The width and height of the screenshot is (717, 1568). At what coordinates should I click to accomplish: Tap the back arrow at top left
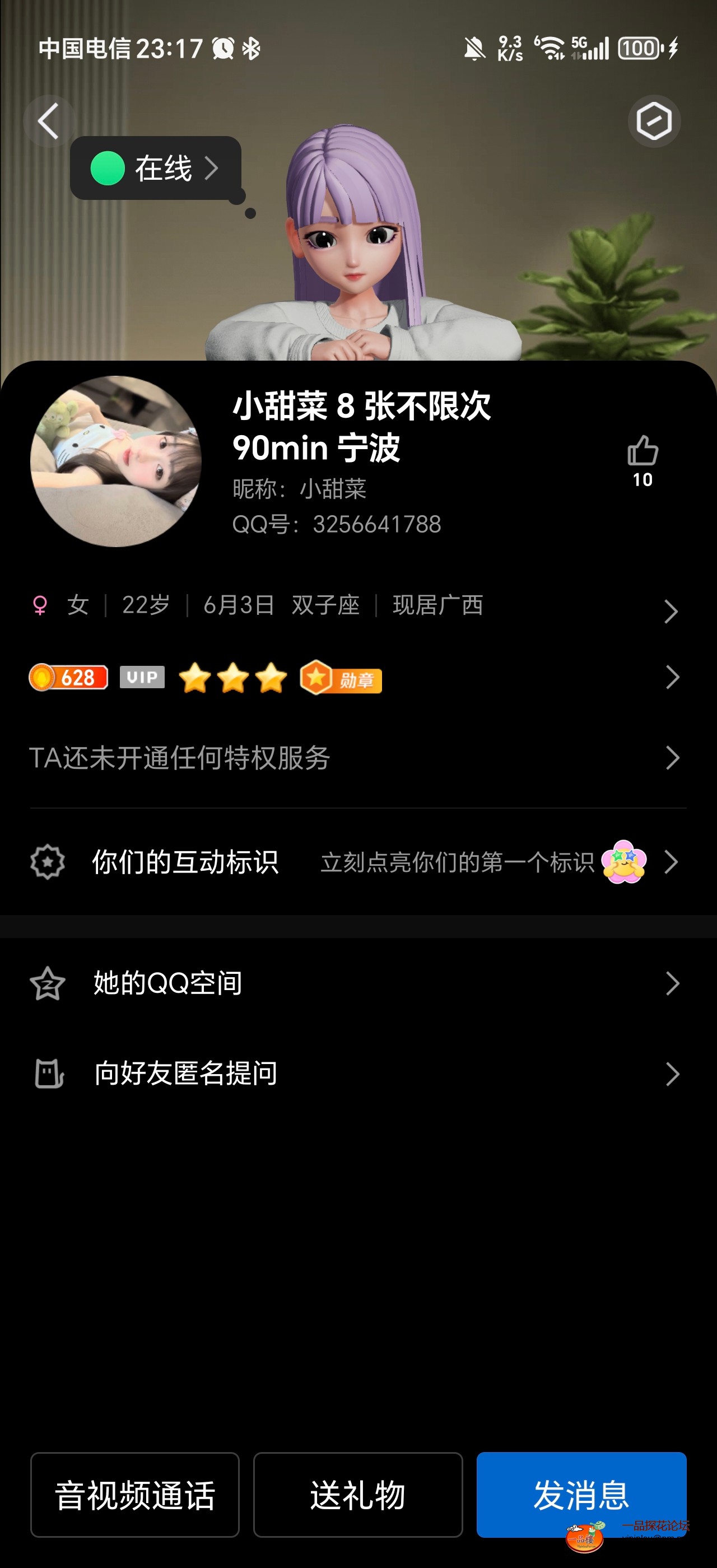pyautogui.click(x=49, y=120)
